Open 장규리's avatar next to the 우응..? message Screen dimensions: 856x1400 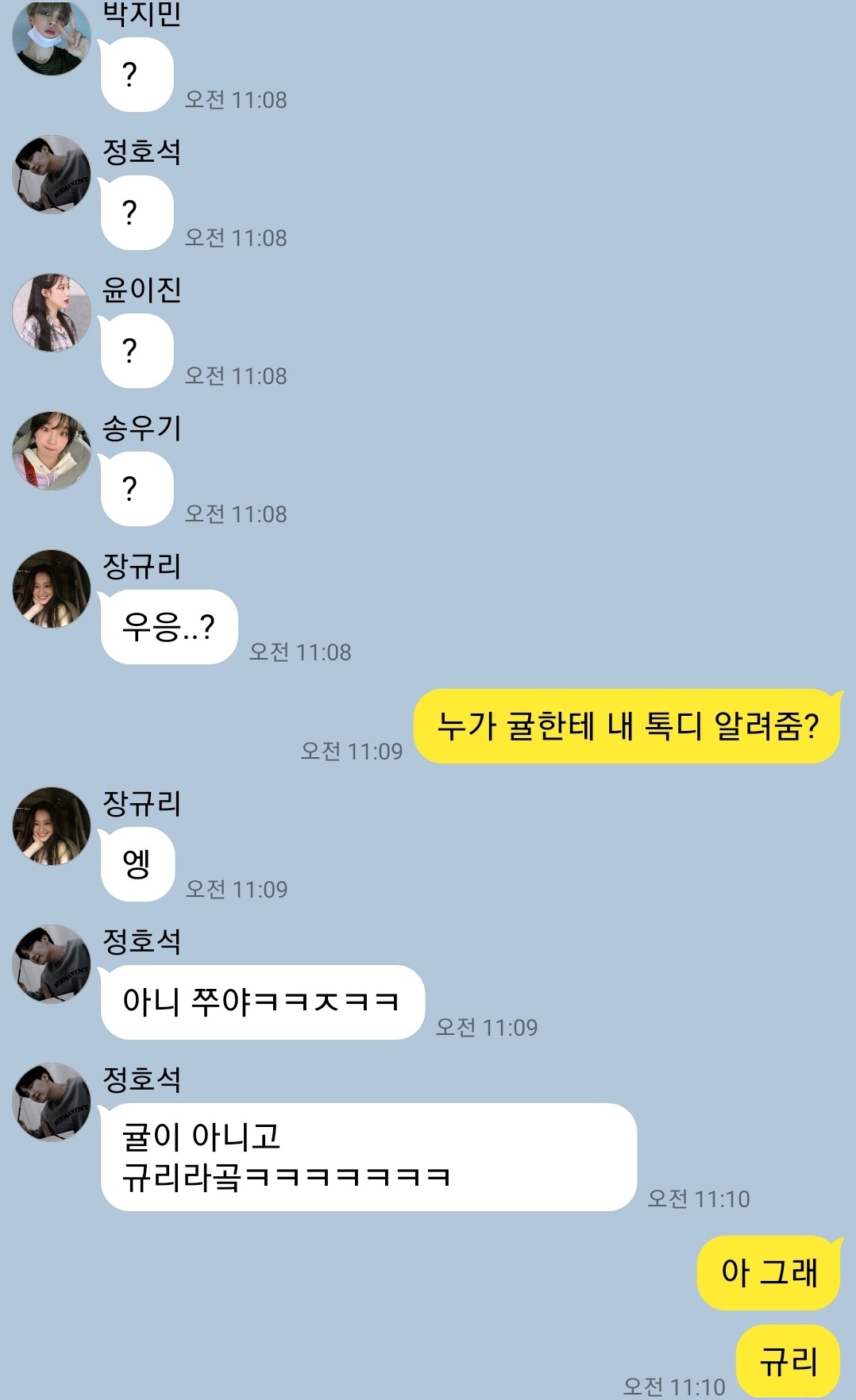coord(52,589)
